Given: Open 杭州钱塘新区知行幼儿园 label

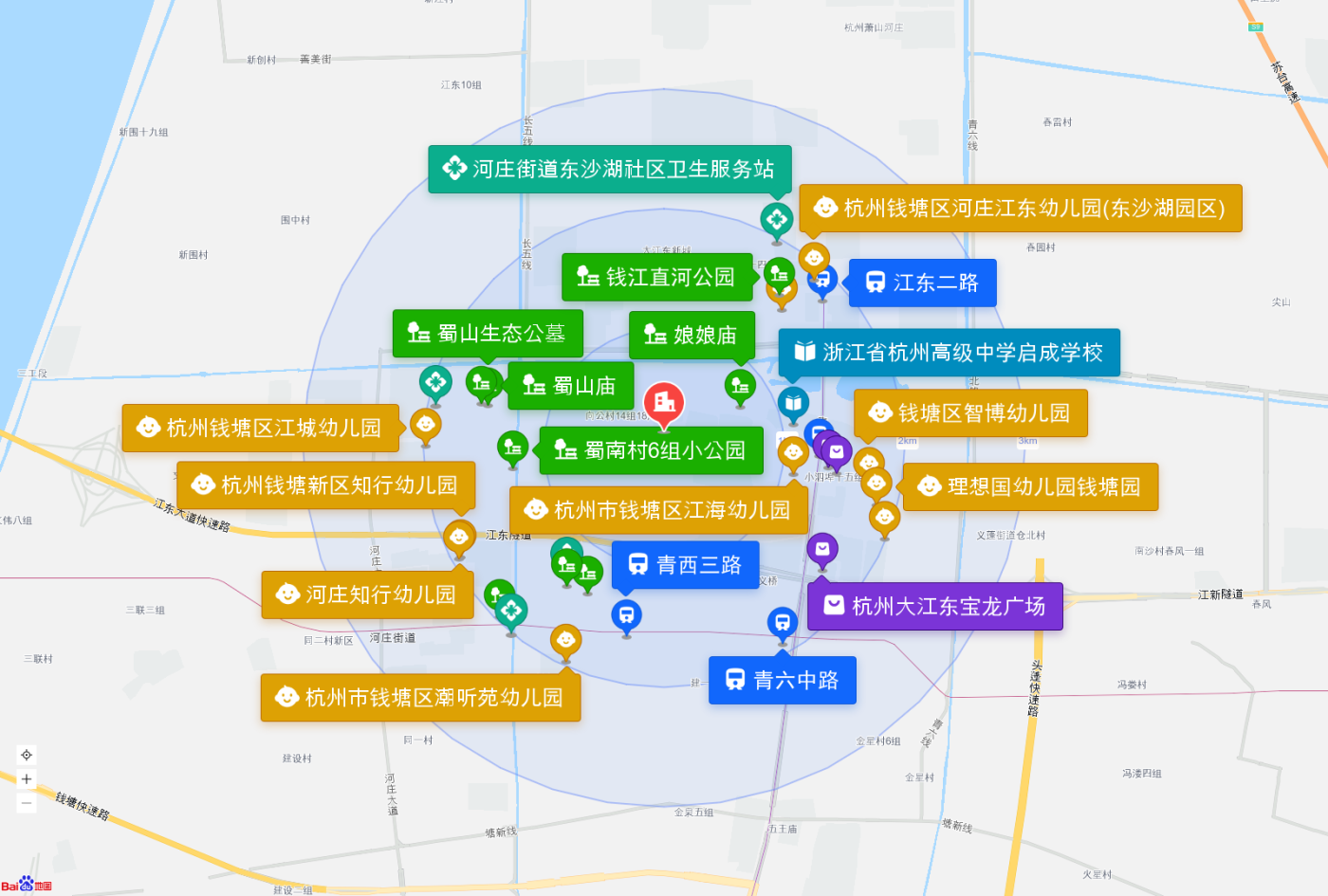Looking at the screenshot, I should coord(325,485).
